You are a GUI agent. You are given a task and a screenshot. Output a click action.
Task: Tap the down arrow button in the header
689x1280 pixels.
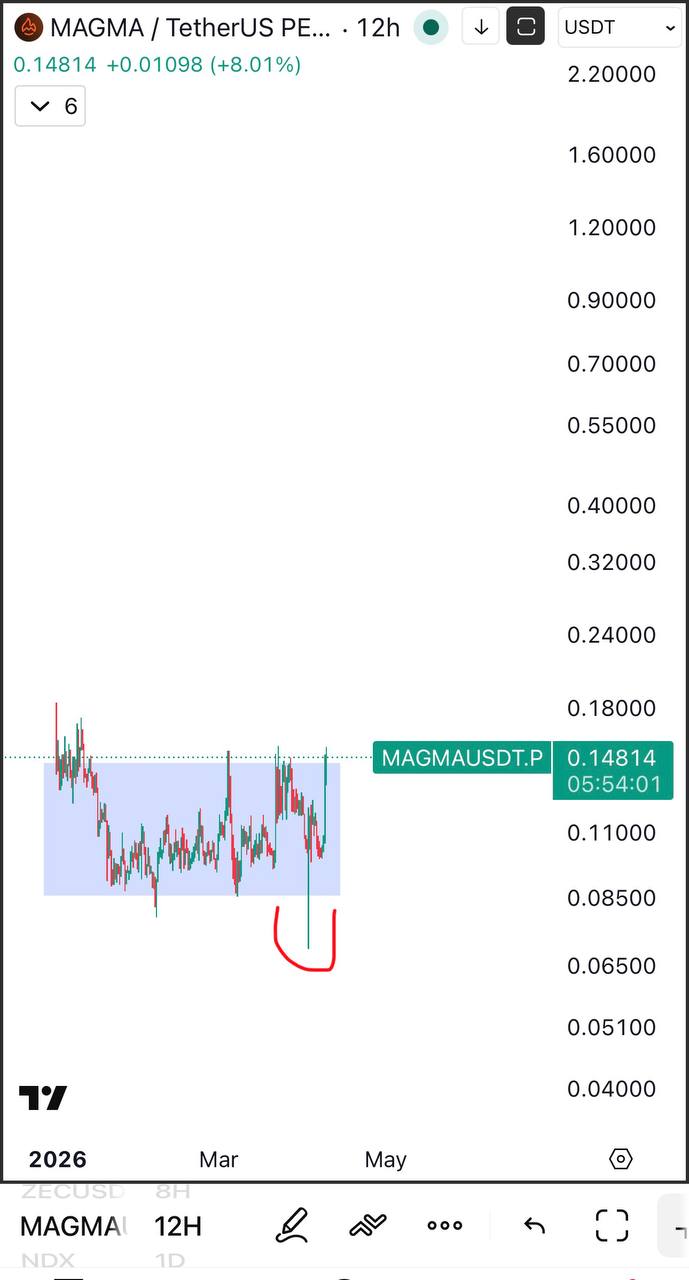pyautogui.click(x=480, y=27)
